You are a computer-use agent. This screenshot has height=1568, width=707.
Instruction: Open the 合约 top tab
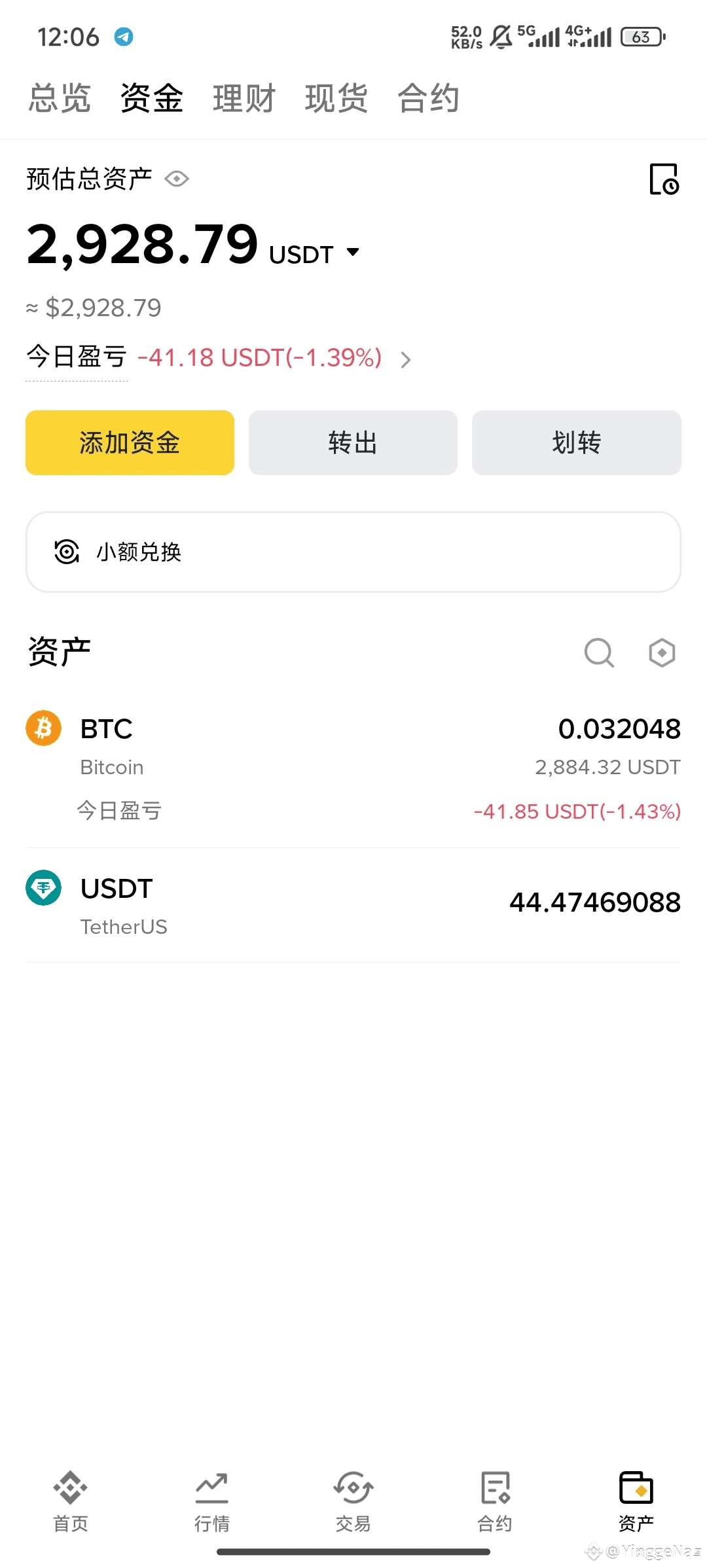pos(428,99)
